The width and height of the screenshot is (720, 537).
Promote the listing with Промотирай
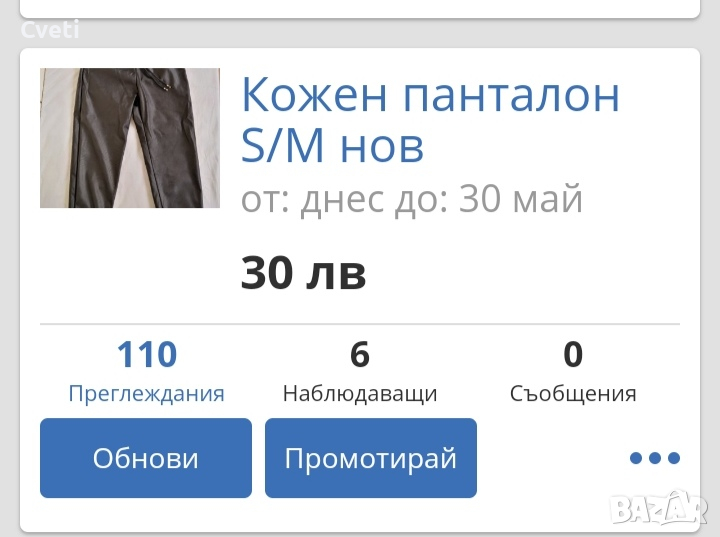pyautogui.click(x=370, y=458)
